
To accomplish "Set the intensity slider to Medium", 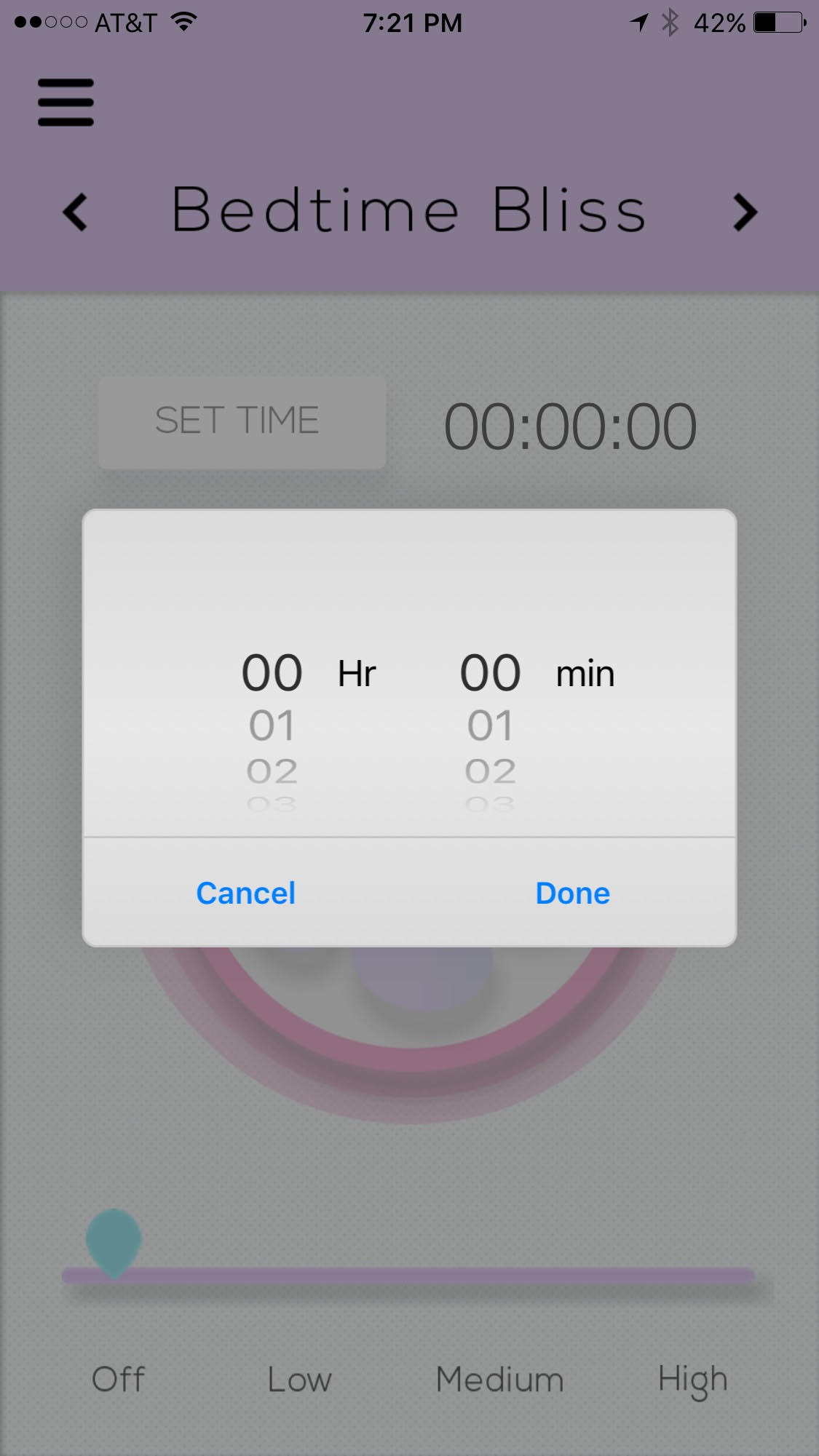I will tap(499, 1379).
